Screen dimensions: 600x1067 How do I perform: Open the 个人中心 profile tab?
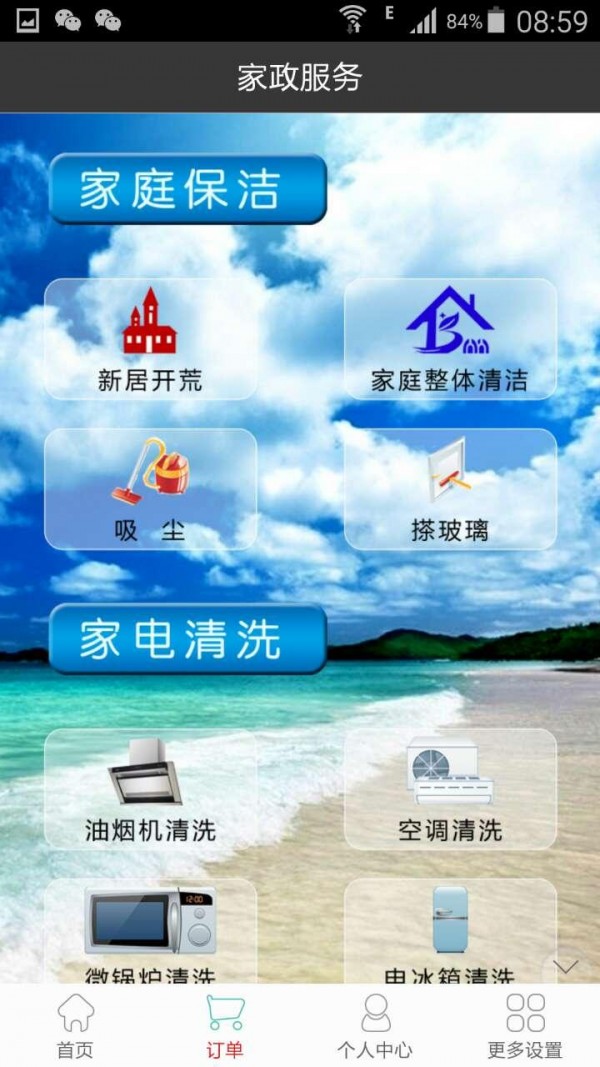pyautogui.click(x=375, y=1026)
